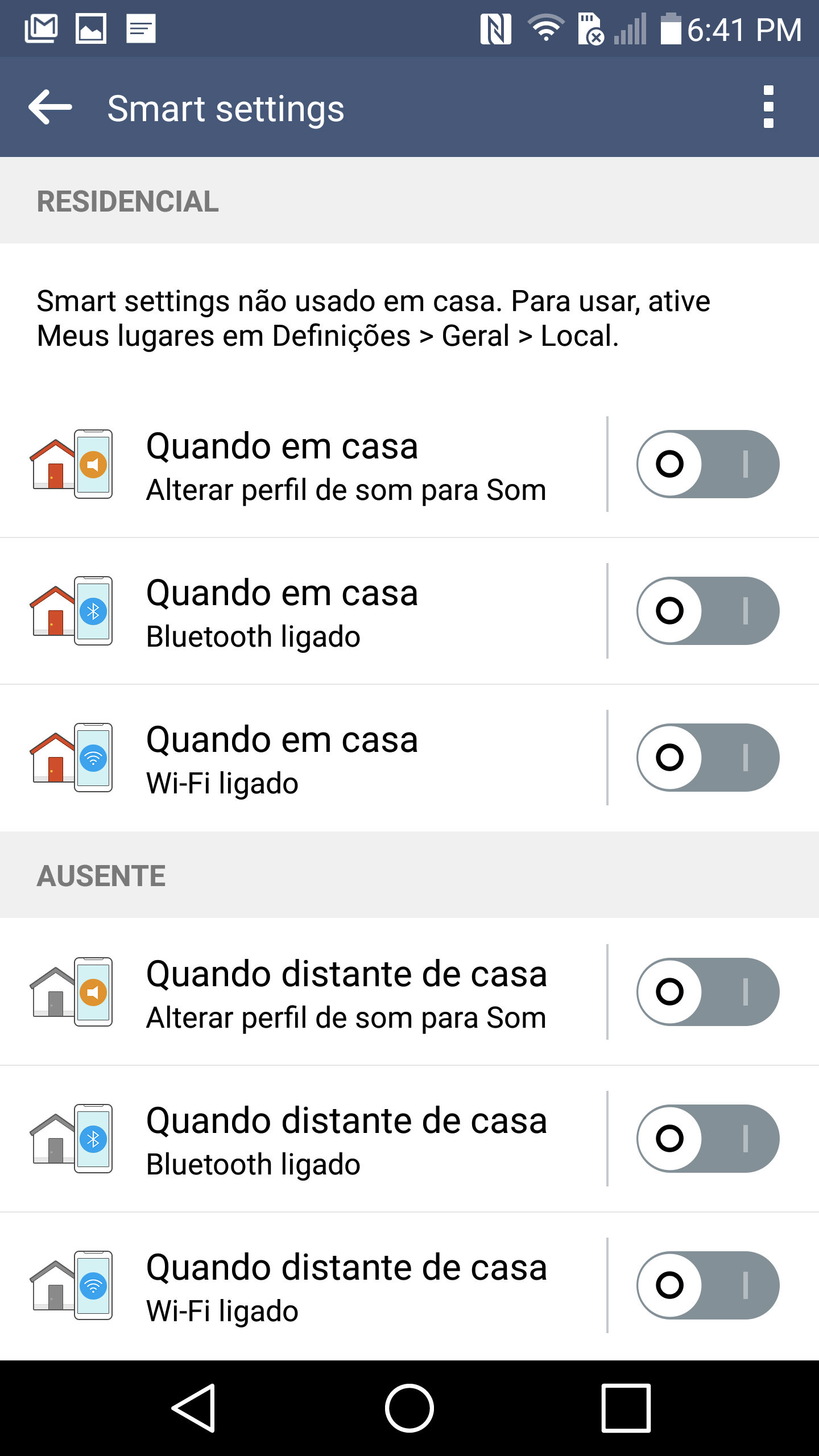
Task: Turn on Quando em casa Wi-Fi switch
Action: pos(708,758)
